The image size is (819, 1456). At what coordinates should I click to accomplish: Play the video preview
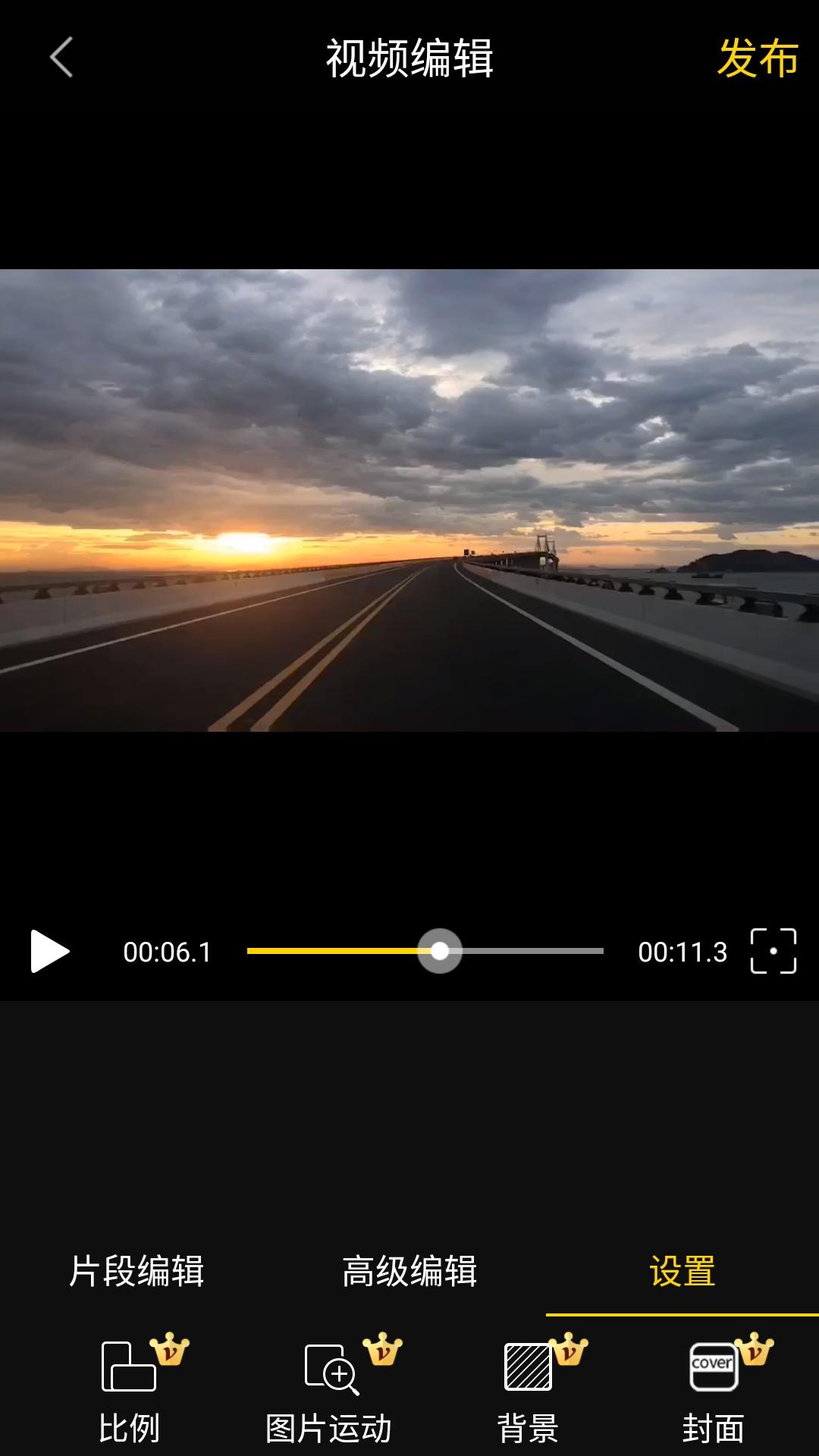[x=49, y=951]
